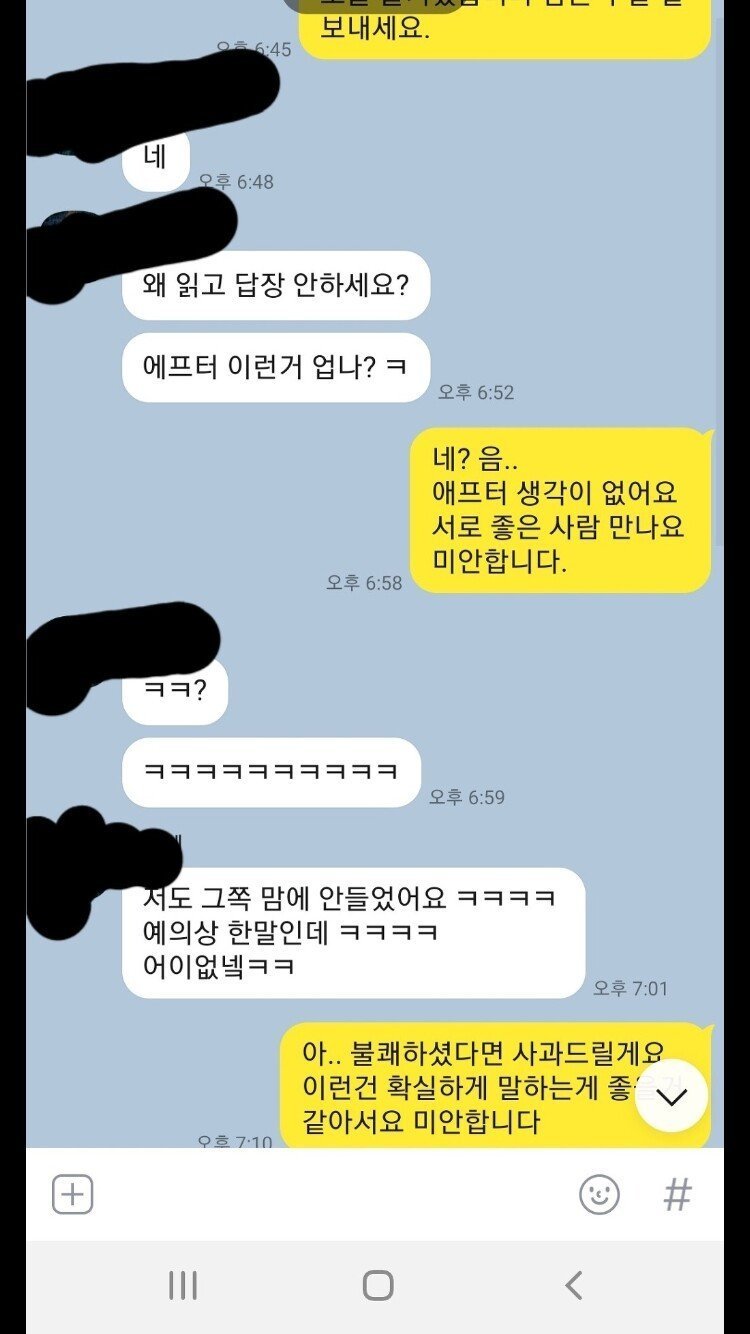Tap the hashtag search icon
This screenshot has height=1334, width=750.
point(678,1194)
